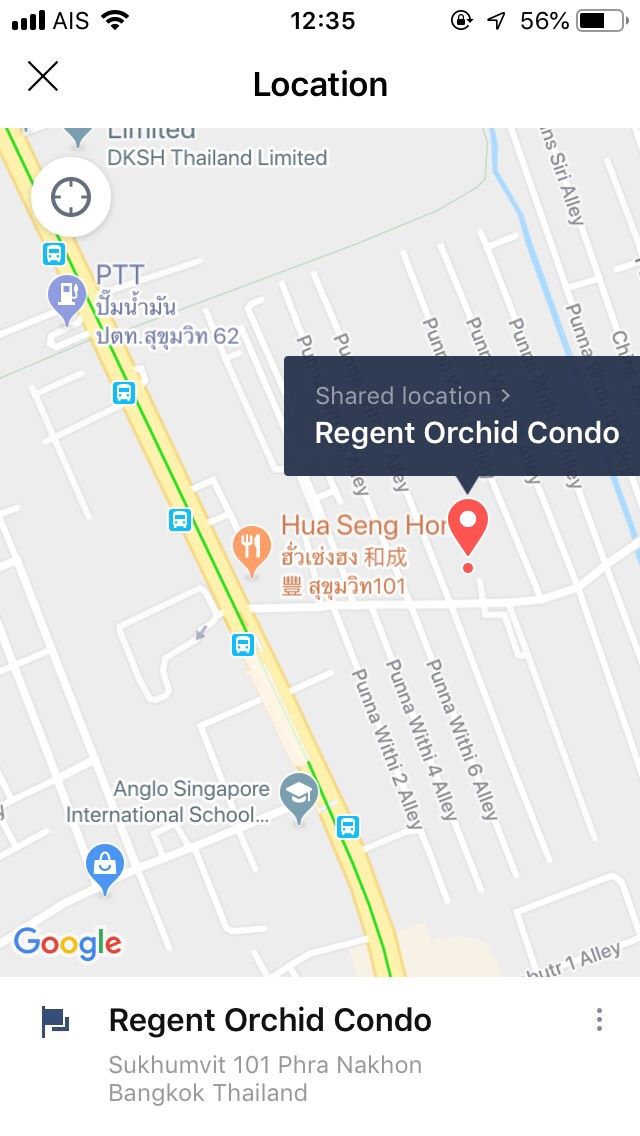Select the PTT gas station marker
640x1136 pixels.
(x=67, y=296)
